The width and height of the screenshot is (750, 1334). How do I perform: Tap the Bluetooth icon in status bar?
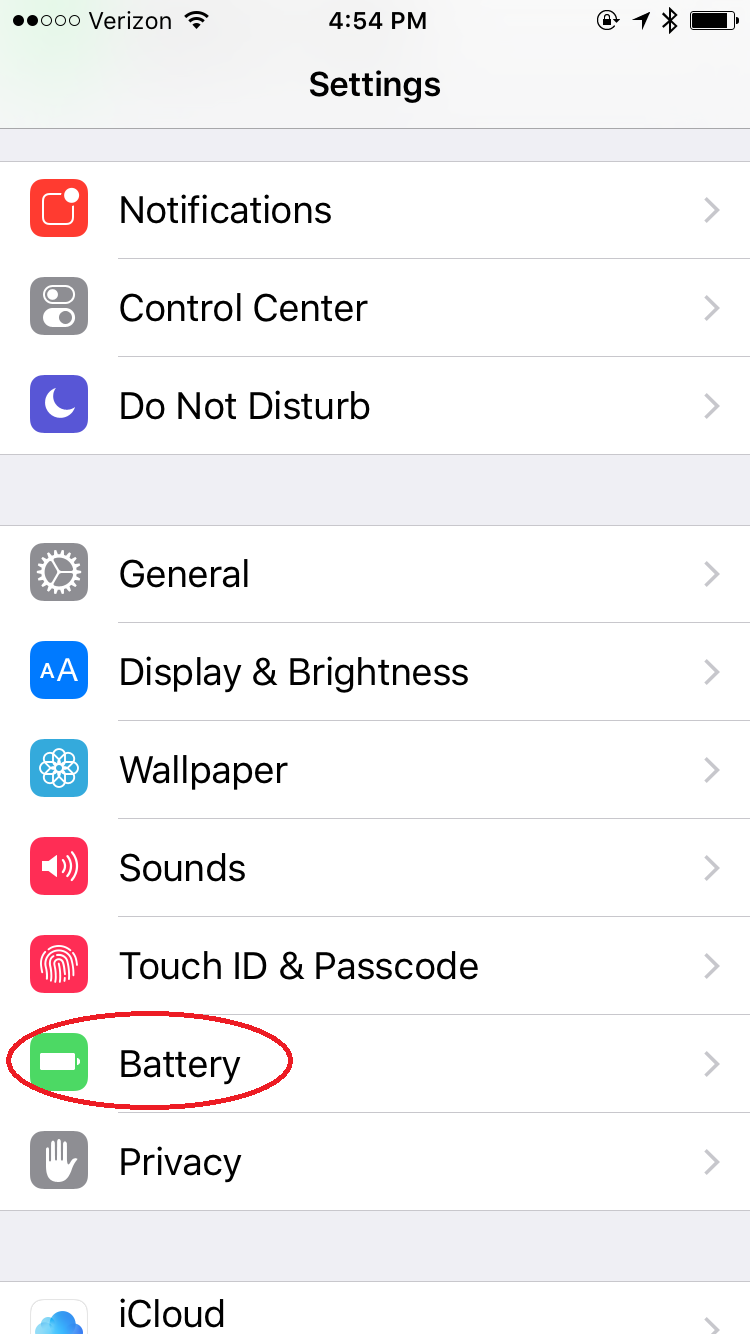point(669,18)
